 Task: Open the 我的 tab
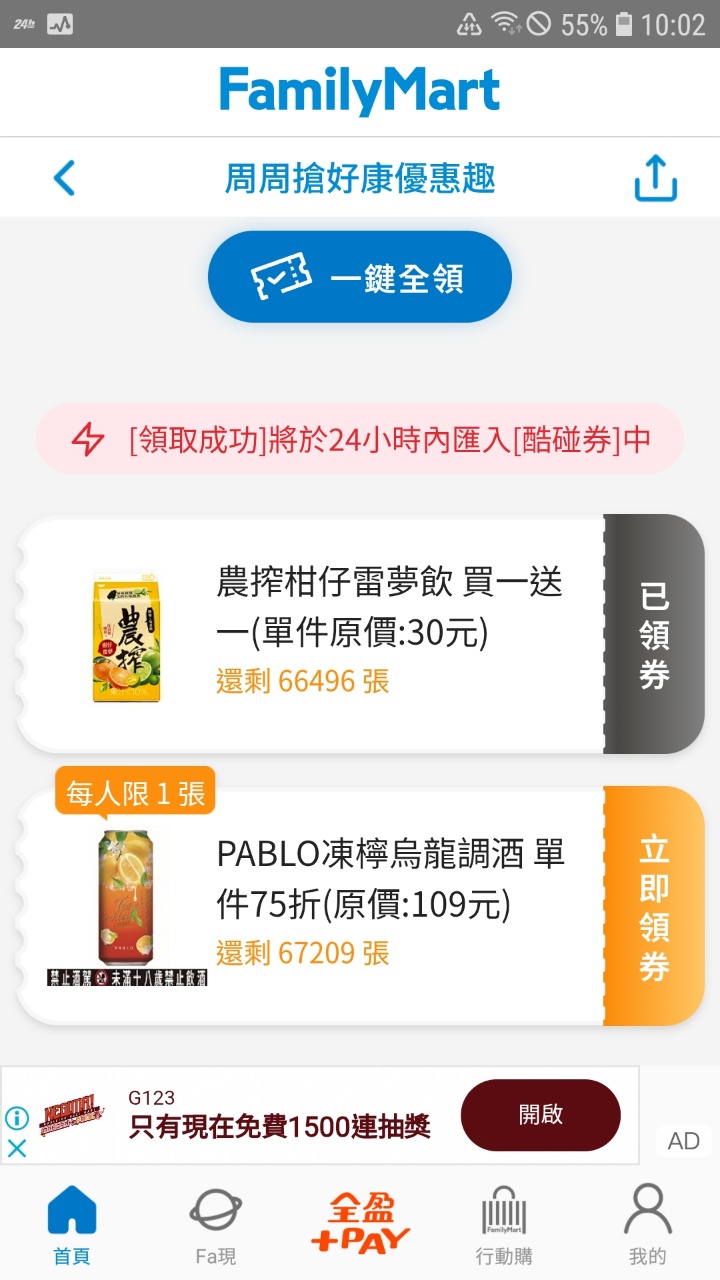click(x=648, y=1225)
